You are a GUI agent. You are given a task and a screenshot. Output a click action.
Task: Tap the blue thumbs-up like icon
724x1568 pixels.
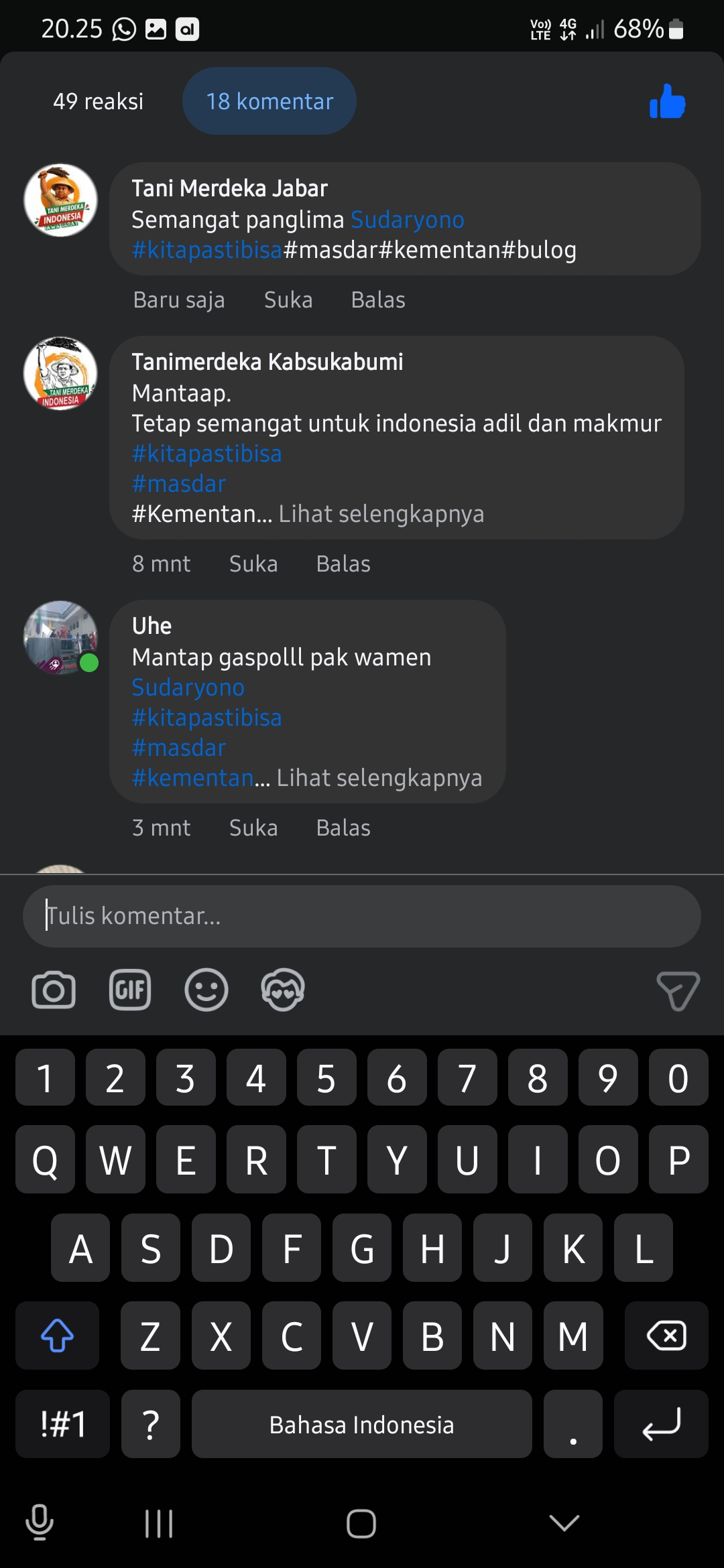[667, 102]
